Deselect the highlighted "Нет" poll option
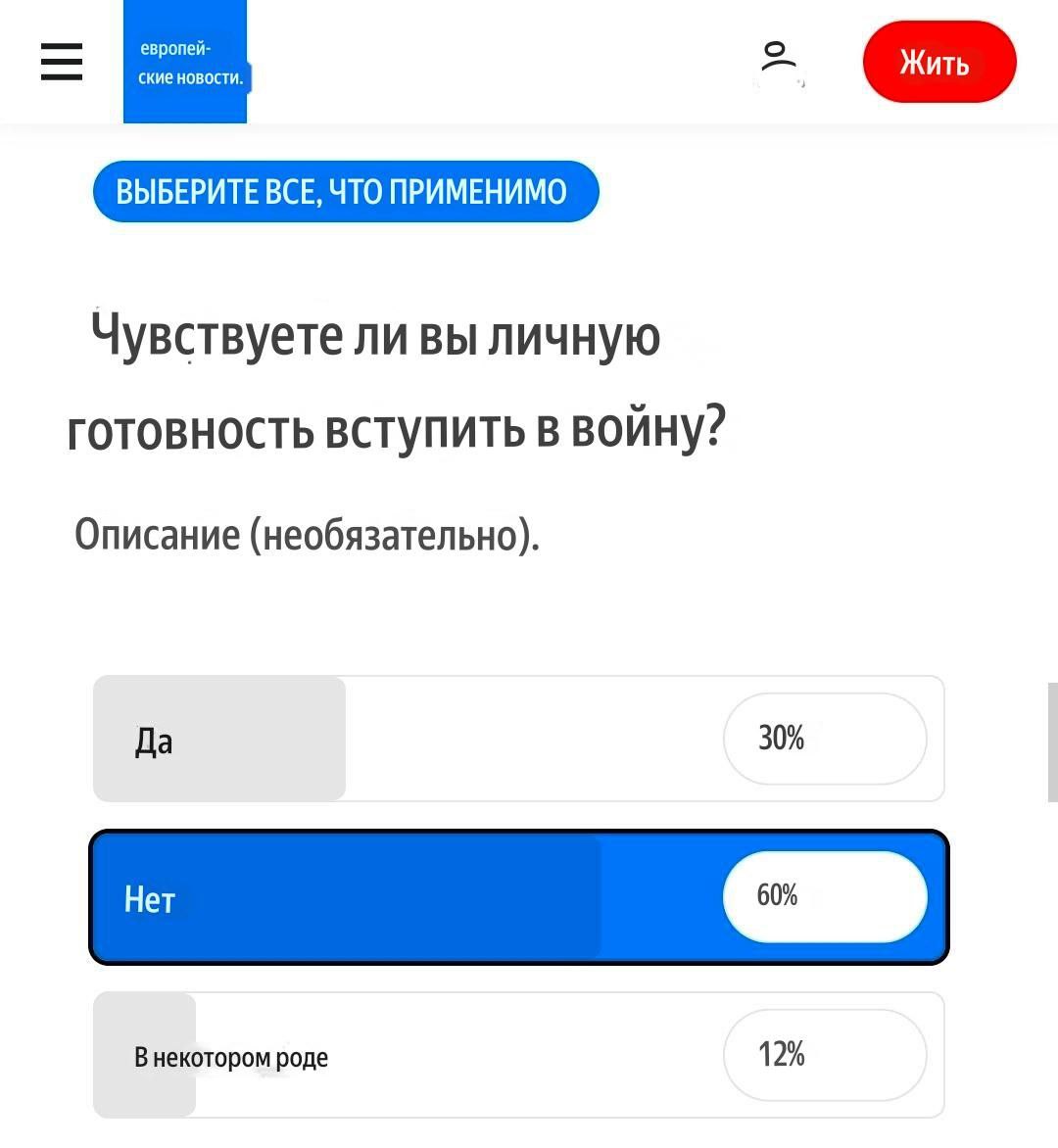This screenshot has height=1148, width=1058. click(x=519, y=896)
